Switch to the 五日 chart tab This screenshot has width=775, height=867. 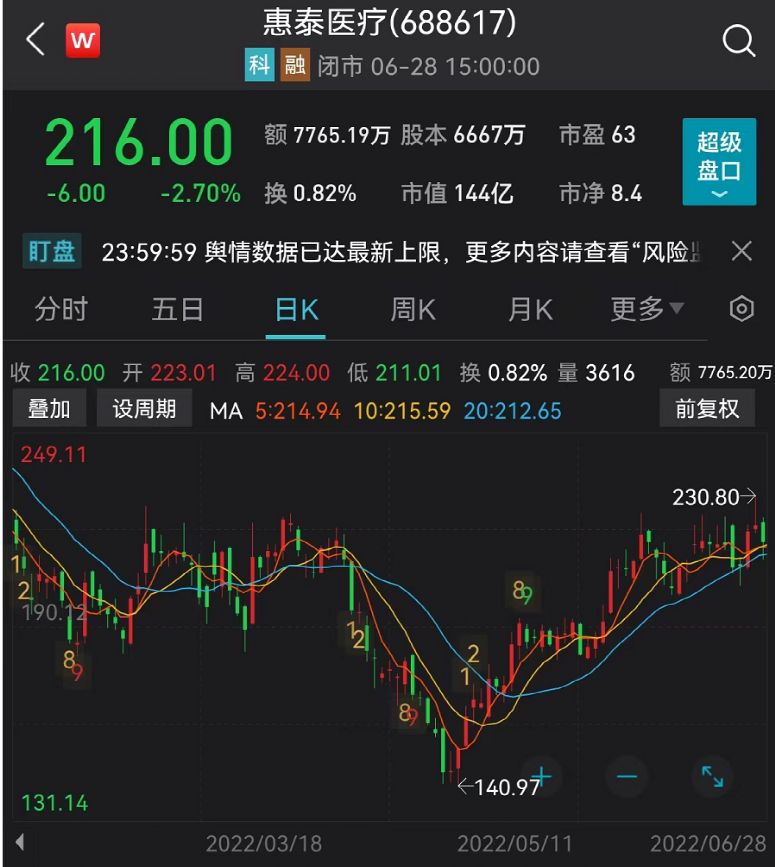coord(178,310)
